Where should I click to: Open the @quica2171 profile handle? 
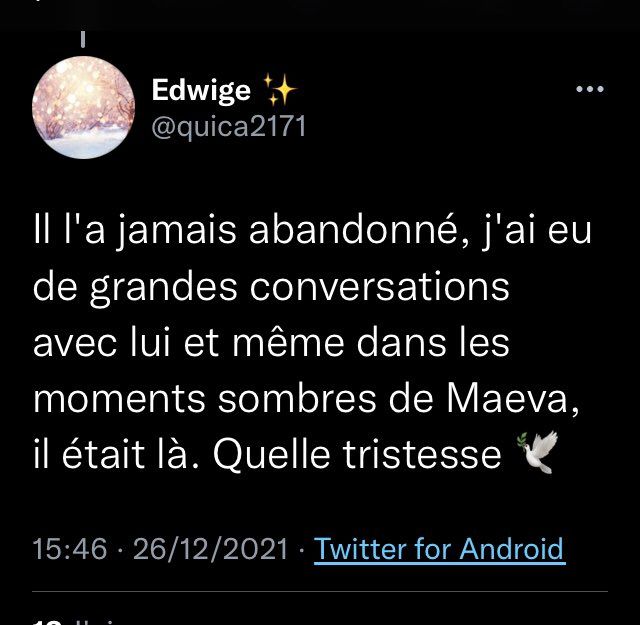click(x=227, y=126)
